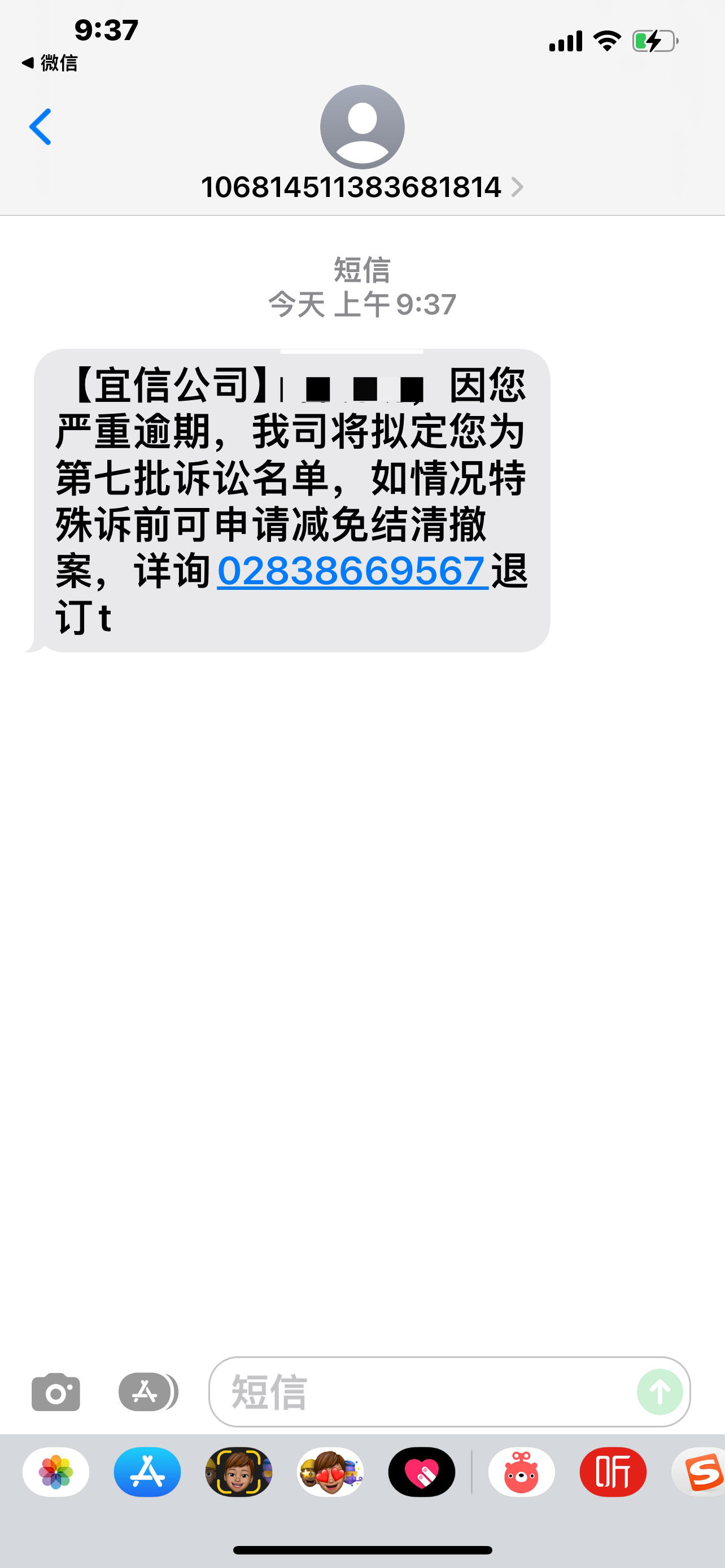The height and width of the screenshot is (1568, 725).
Task: Open the Sogou app in the app bar
Action: click(x=701, y=1473)
